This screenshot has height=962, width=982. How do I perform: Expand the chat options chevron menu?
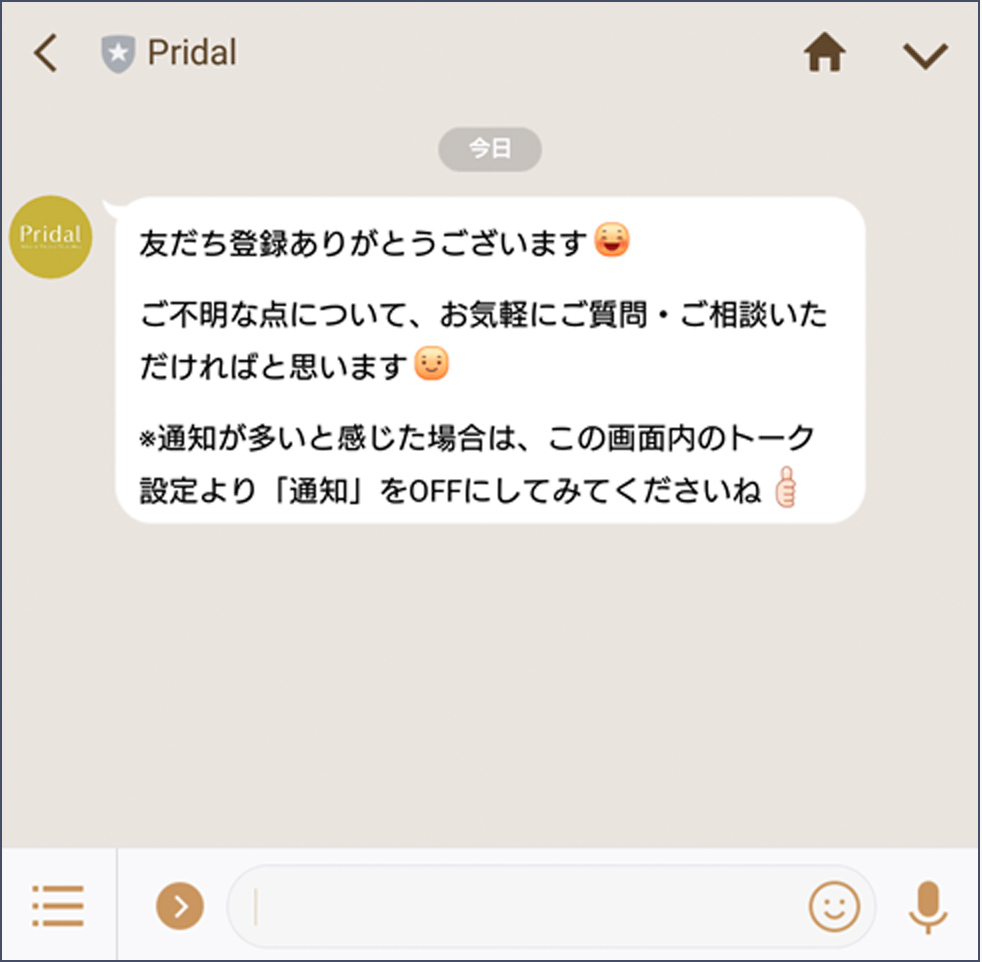(925, 56)
